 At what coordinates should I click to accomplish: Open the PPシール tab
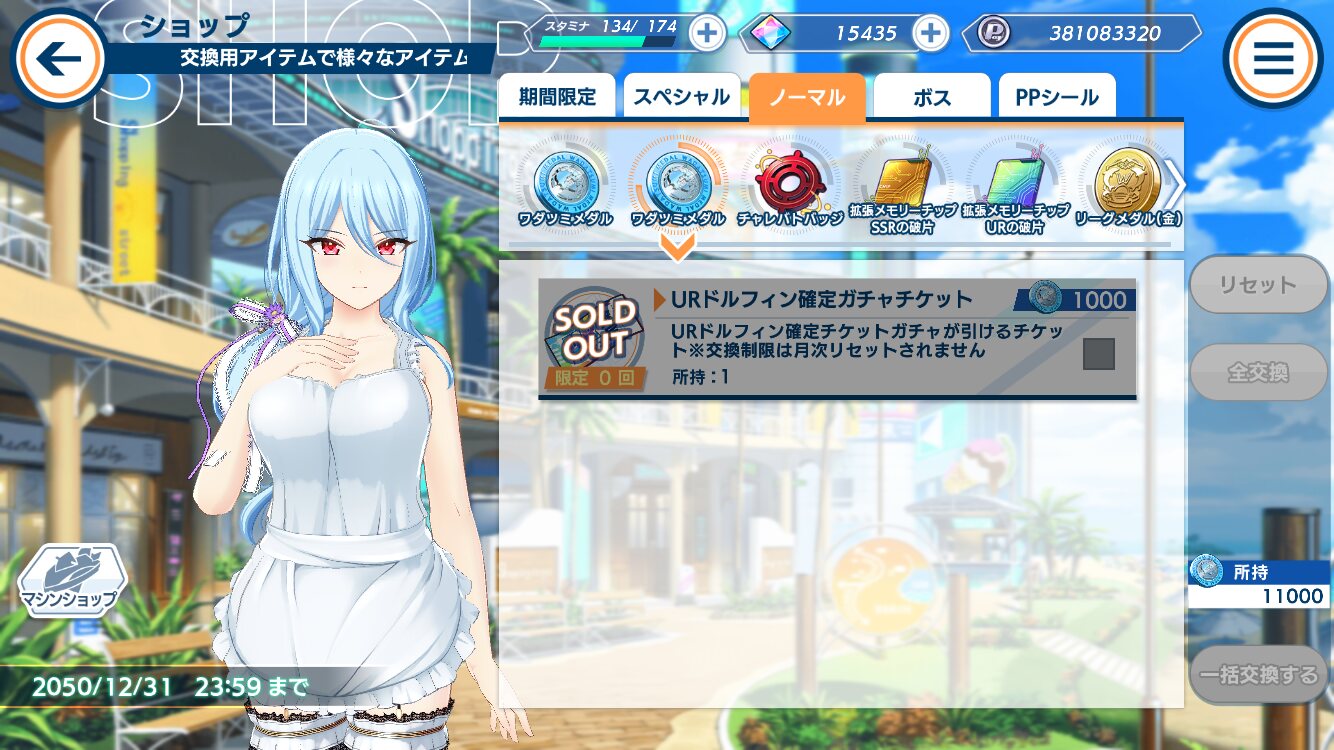(x=1056, y=97)
